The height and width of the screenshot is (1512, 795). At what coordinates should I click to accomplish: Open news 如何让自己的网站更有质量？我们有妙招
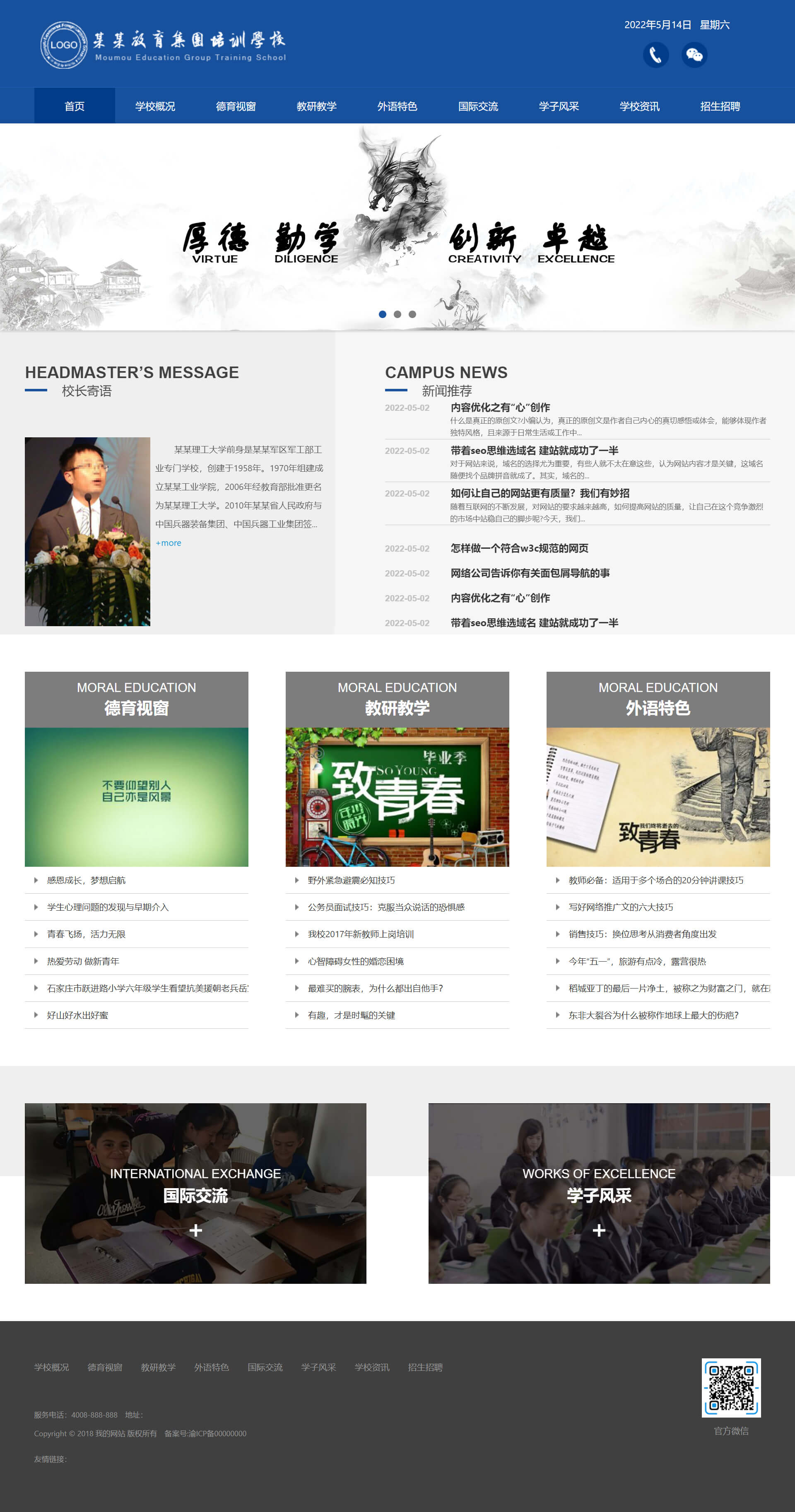(x=540, y=493)
